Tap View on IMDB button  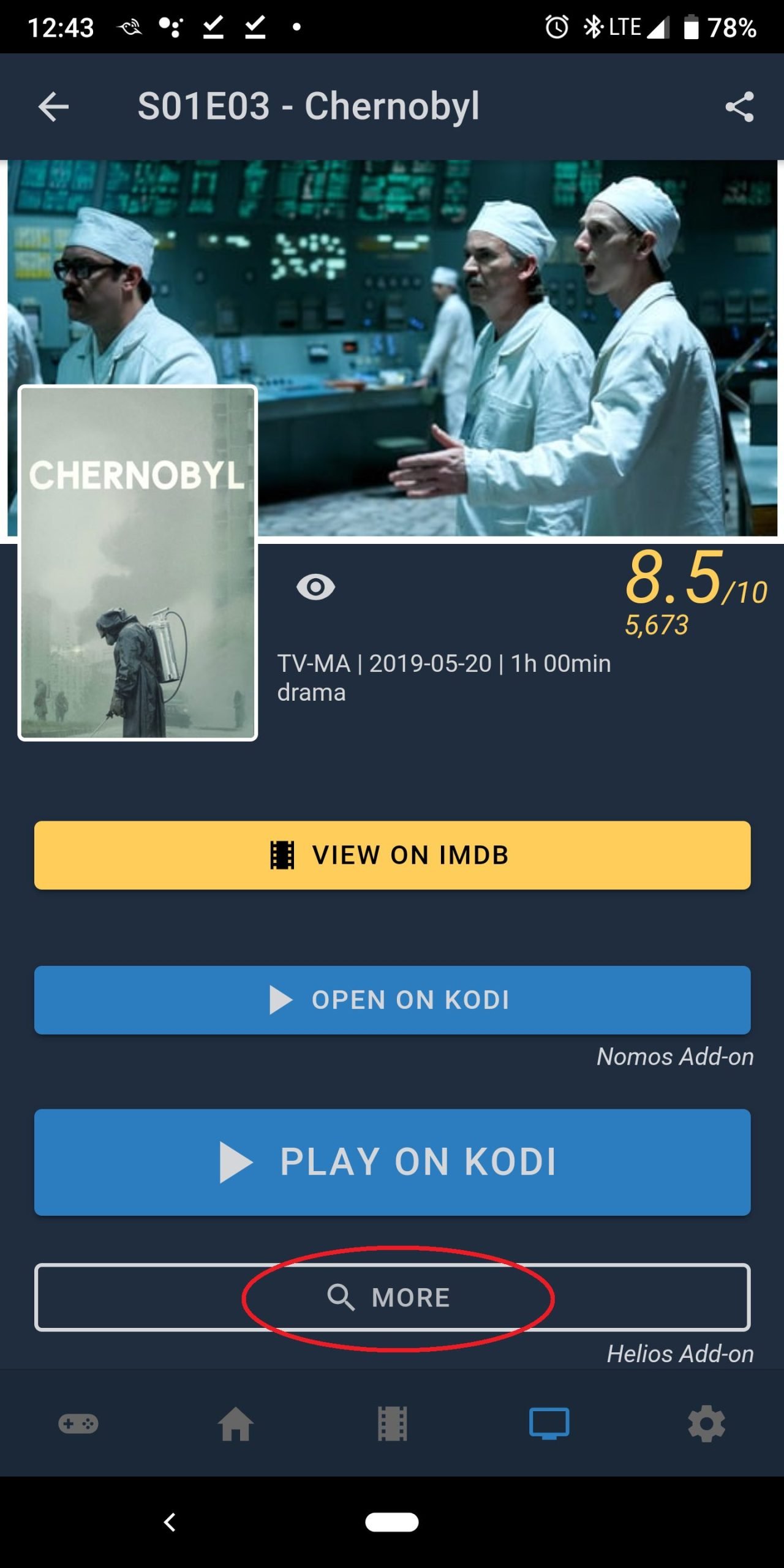click(392, 855)
